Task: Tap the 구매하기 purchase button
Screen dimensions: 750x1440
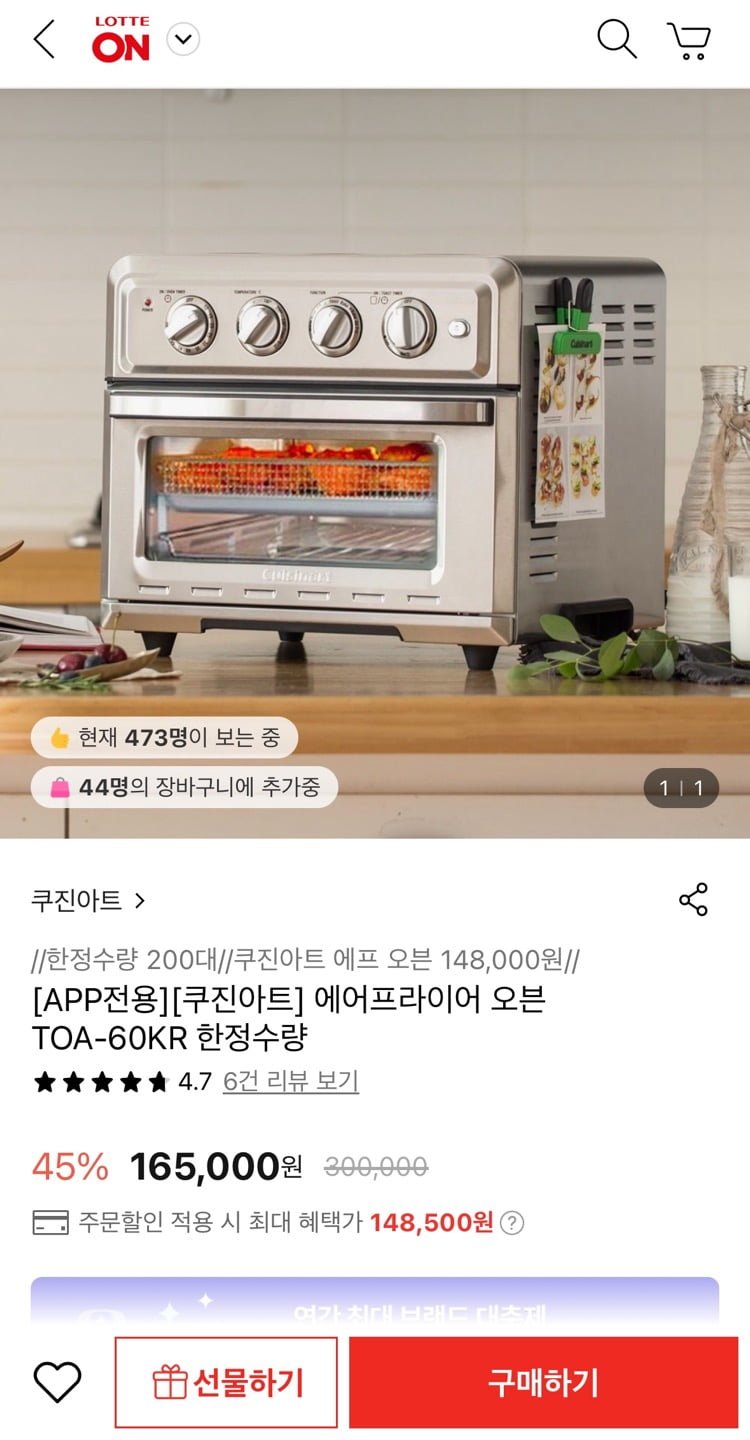Action: click(x=543, y=1383)
